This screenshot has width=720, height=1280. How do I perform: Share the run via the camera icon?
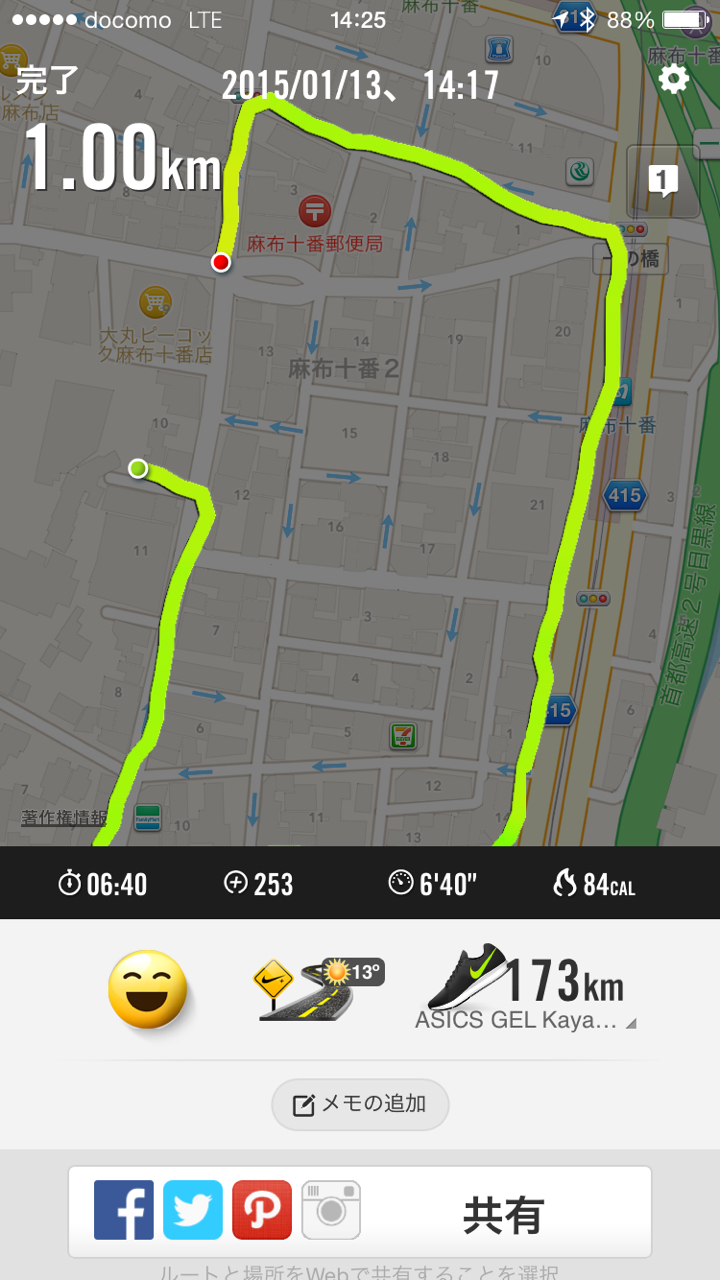pyautogui.click(x=331, y=1210)
